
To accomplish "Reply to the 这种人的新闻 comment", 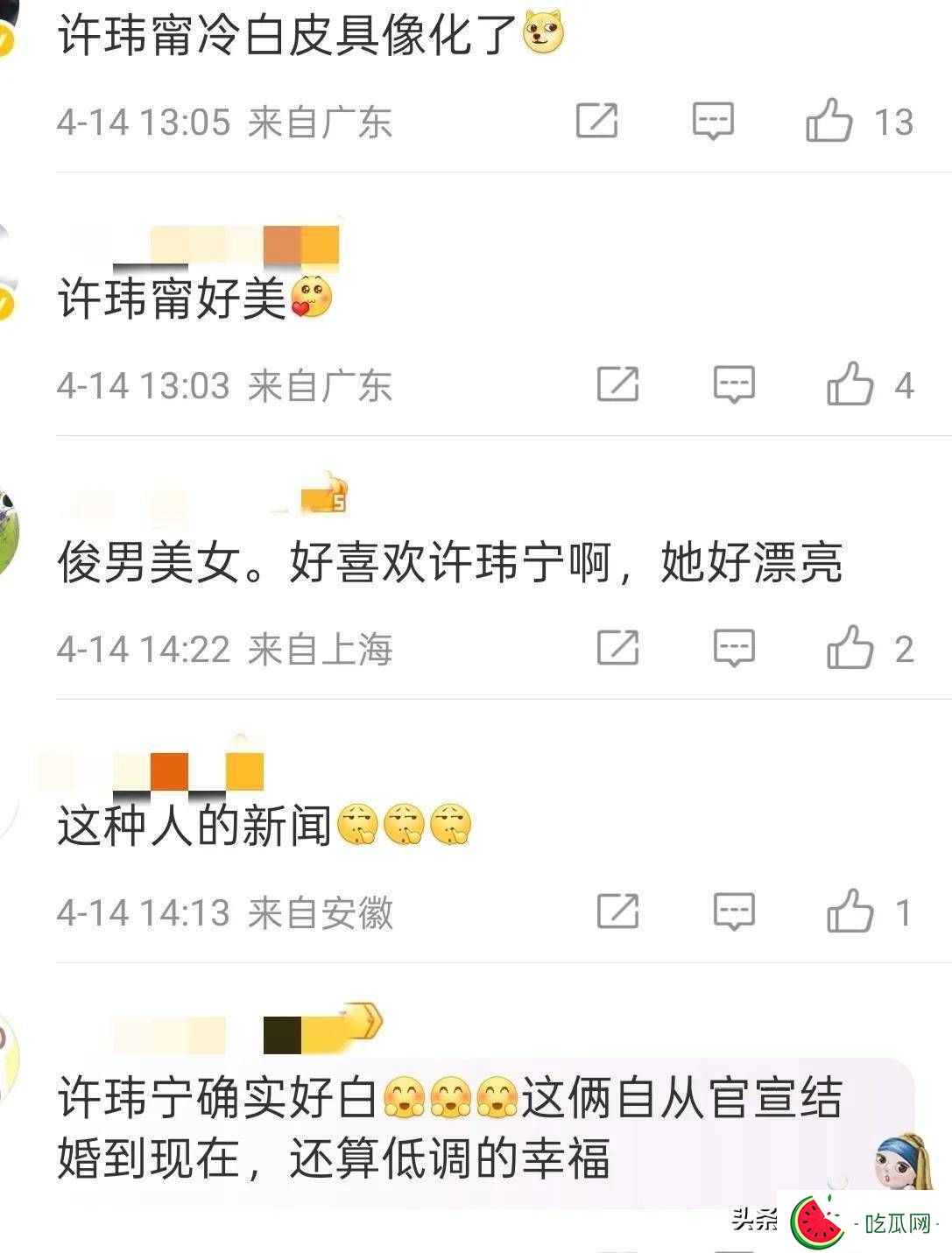I will 734,912.
